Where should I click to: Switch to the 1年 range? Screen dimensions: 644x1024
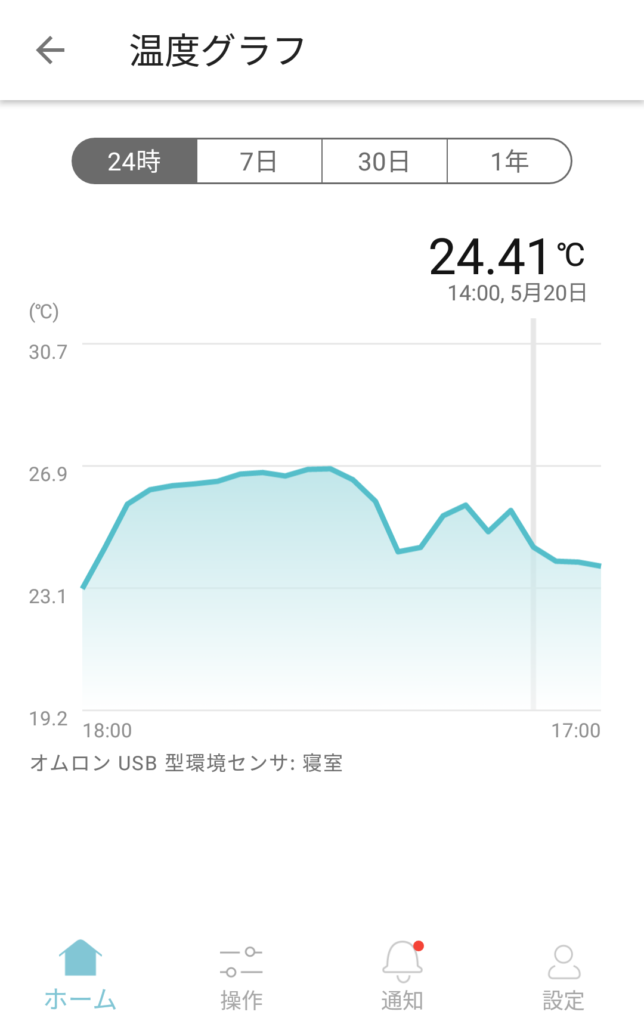click(x=509, y=161)
